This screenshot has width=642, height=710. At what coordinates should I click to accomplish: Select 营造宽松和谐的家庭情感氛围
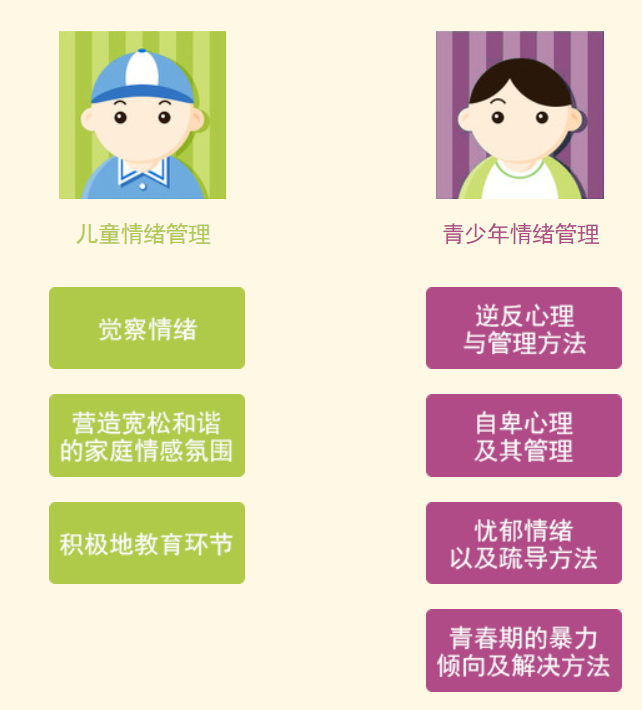[147, 436]
